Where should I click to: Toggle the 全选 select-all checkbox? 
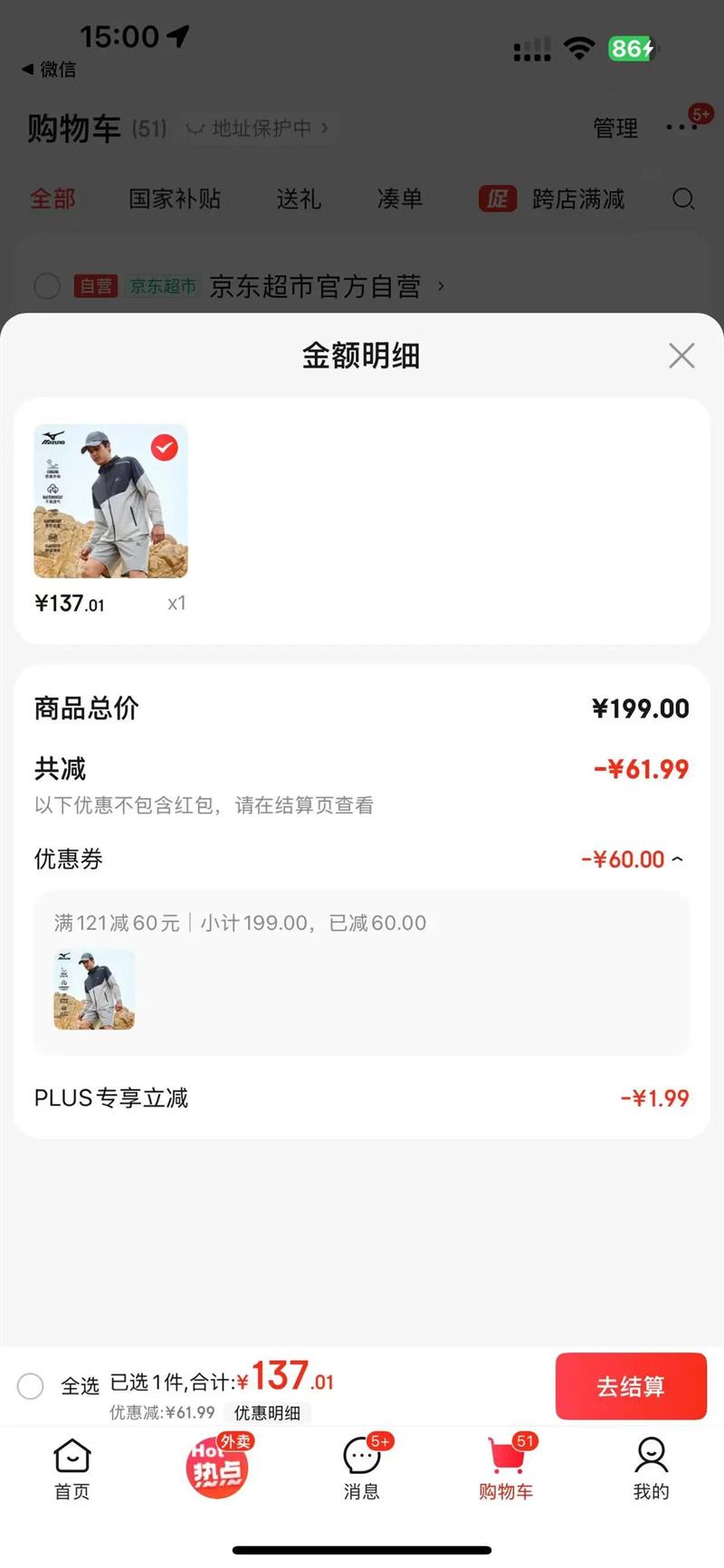click(x=31, y=1386)
